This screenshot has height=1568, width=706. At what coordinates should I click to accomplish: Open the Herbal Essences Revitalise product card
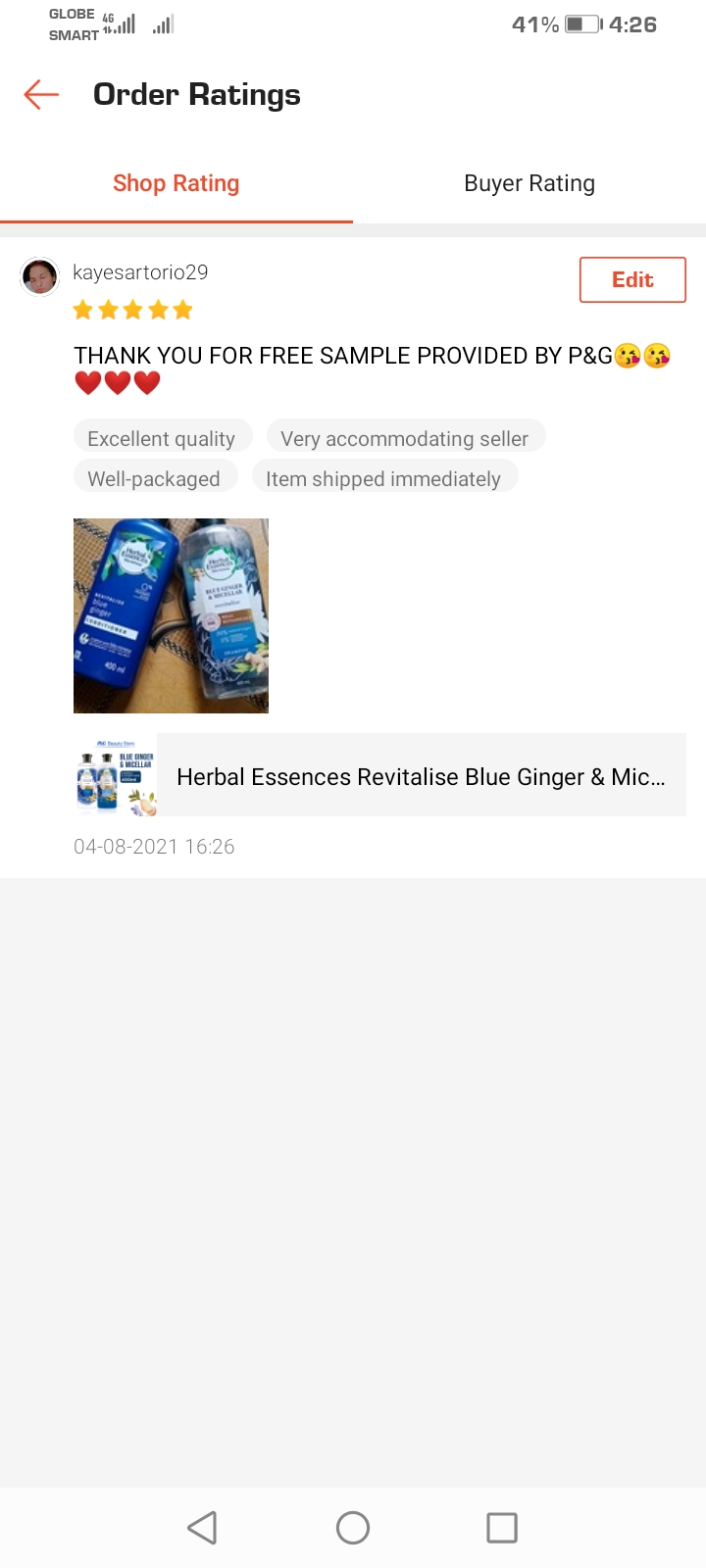coord(380,775)
